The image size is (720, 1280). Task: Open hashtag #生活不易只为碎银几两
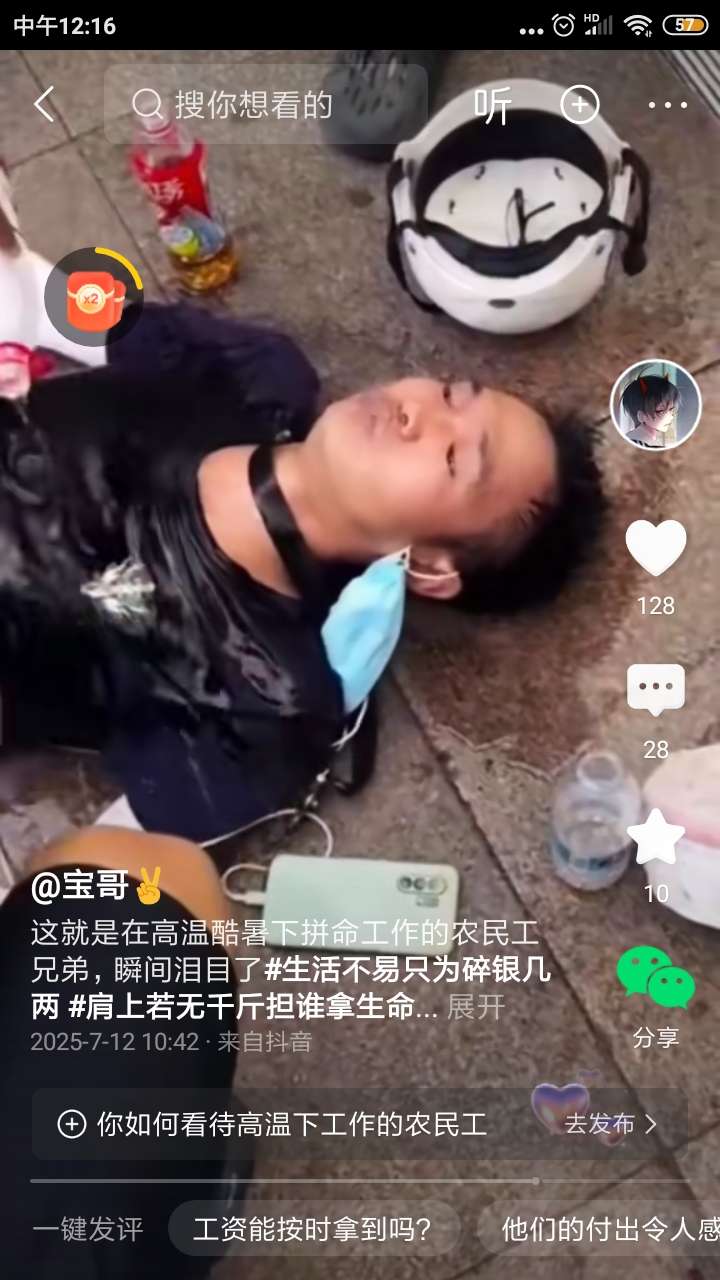[x=408, y=970]
